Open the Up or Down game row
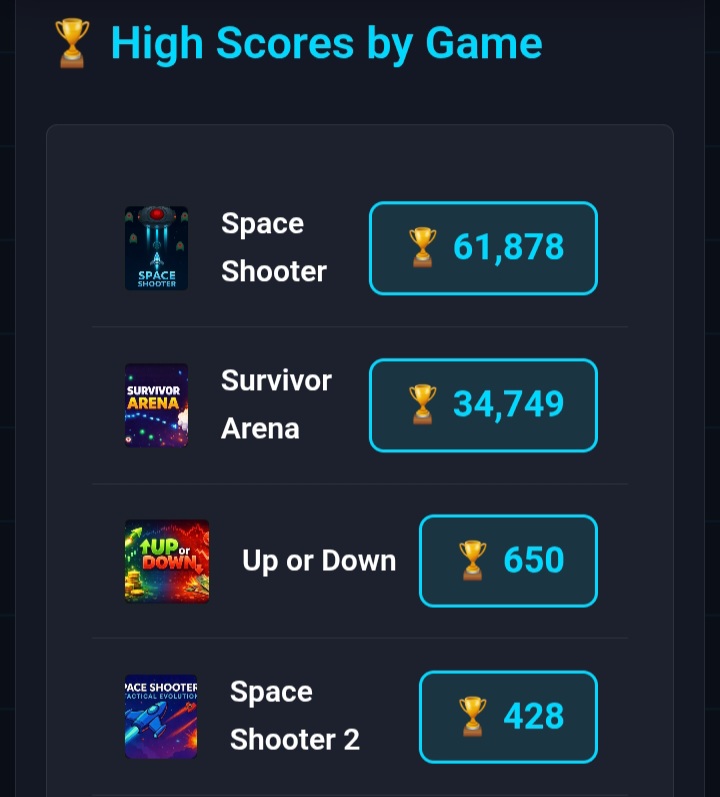The height and width of the screenshot is (797, 720). [x=318, y=561]
